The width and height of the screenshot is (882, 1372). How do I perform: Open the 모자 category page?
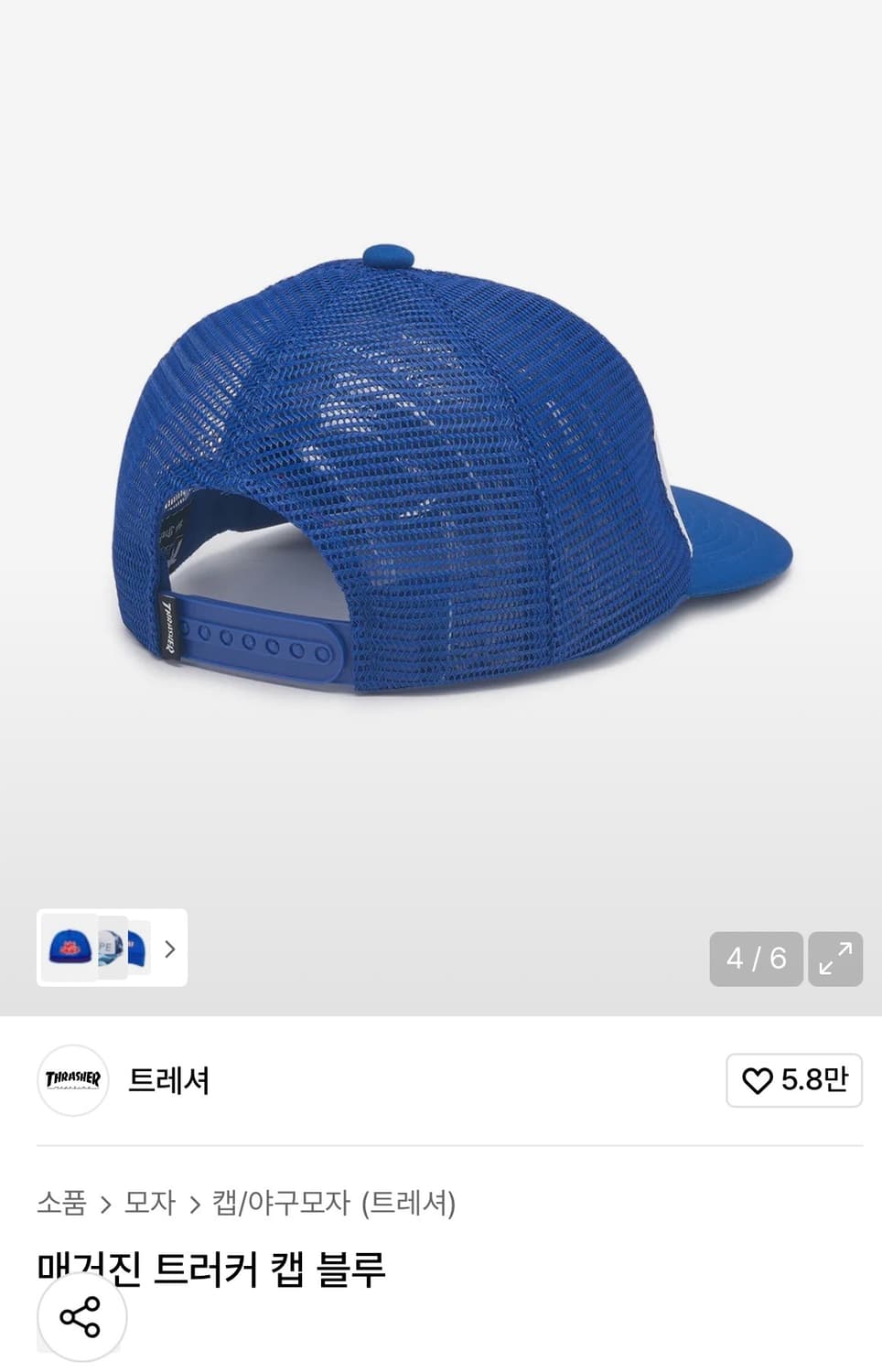pos(148,1205)
